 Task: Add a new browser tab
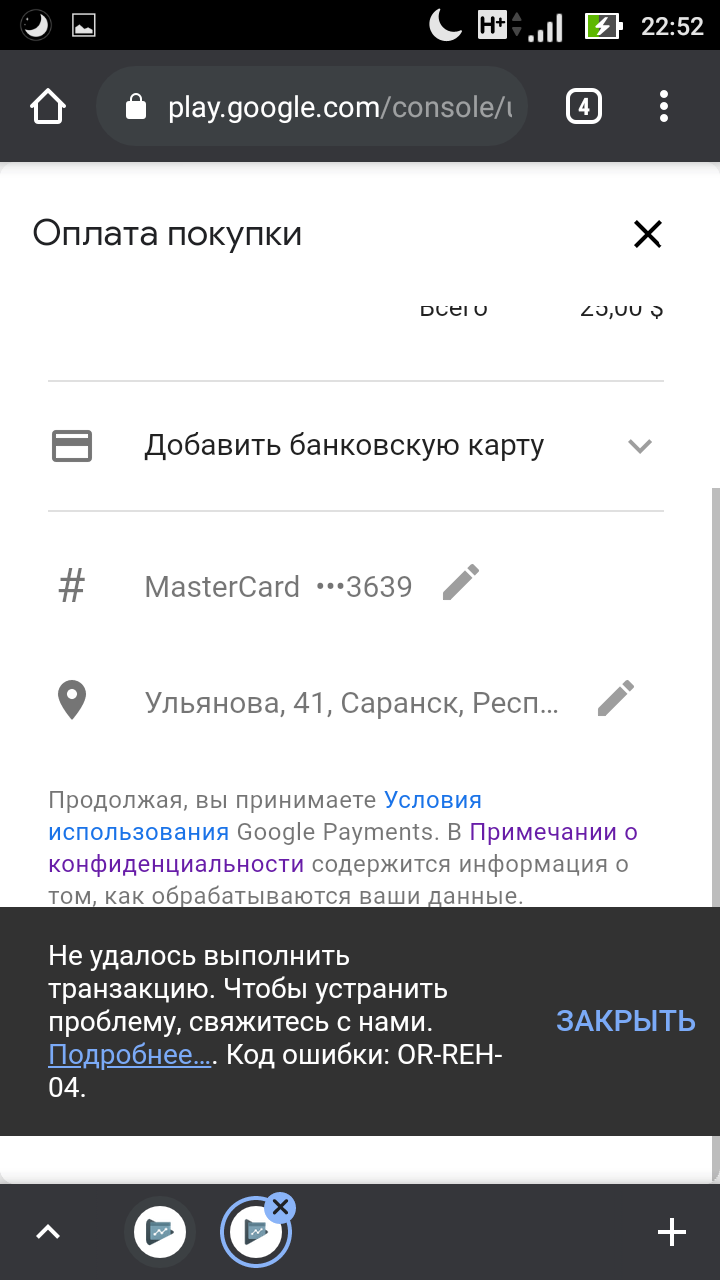click(x=671, y=1232)
